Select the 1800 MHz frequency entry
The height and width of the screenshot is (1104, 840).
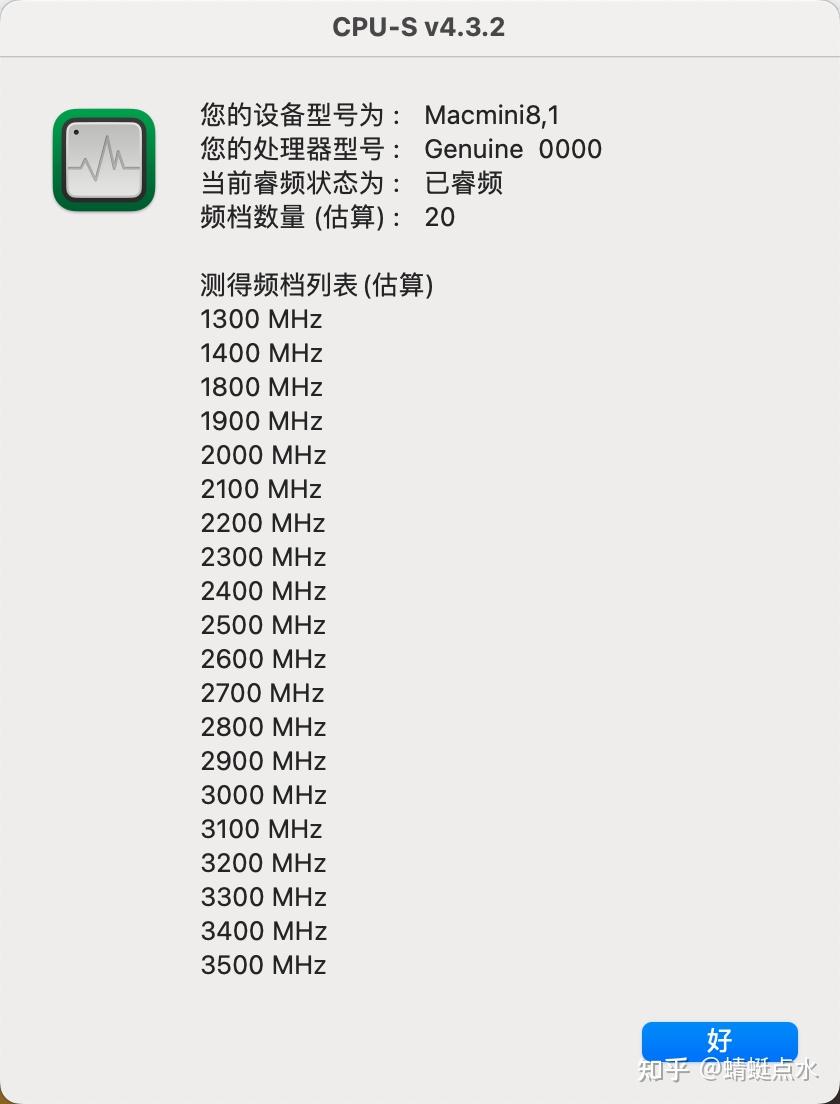(261, 387)
